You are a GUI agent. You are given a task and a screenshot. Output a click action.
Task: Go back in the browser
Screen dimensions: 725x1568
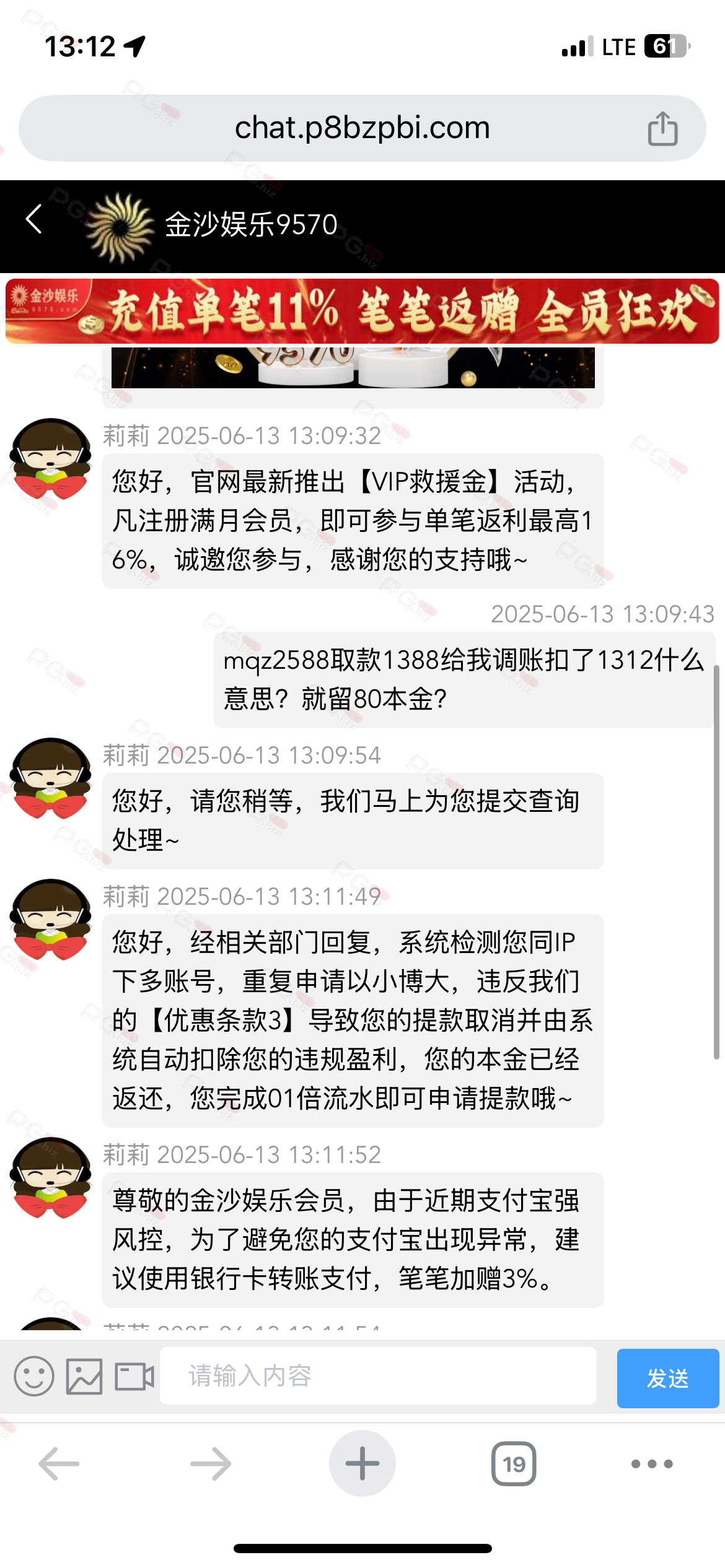[59, 1464]
